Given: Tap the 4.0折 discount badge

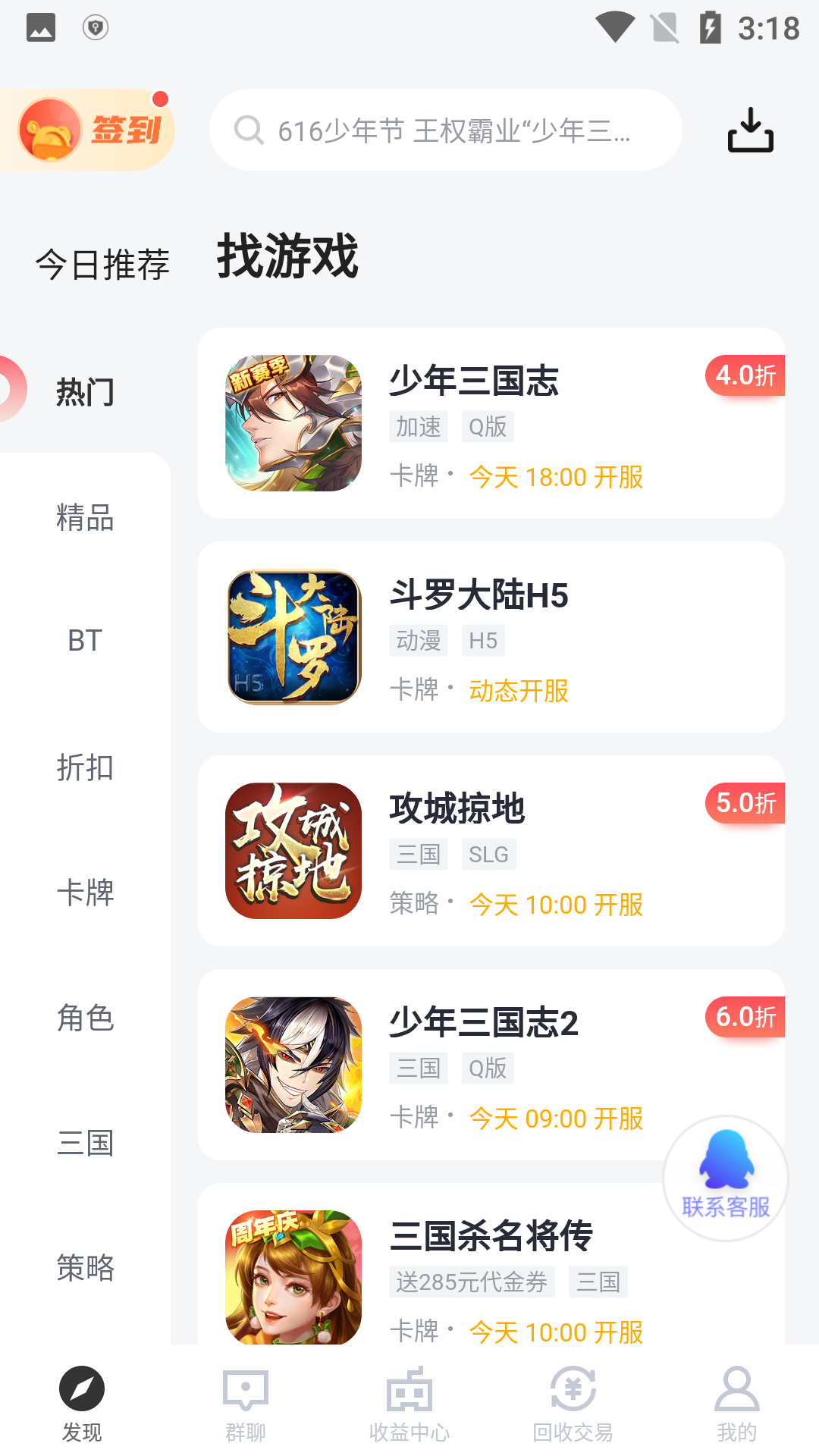Looking at the screenshot, I should (x=747, y=376).
